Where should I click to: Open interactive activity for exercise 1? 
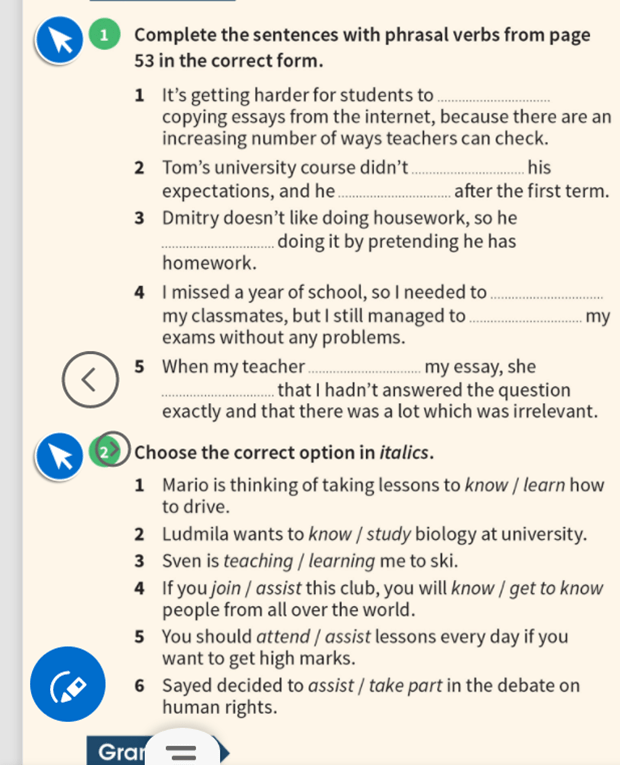click(x=58, y=43)
